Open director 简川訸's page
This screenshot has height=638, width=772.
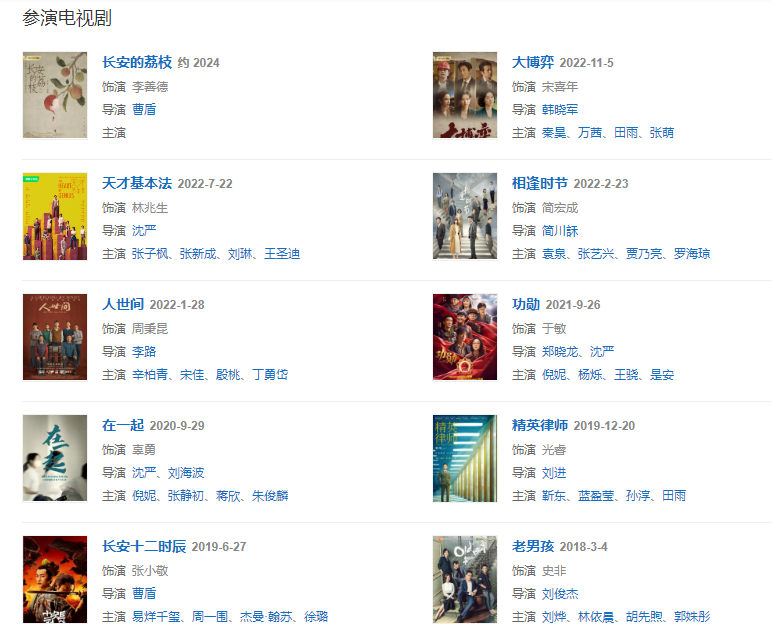(x=560, y=230)
